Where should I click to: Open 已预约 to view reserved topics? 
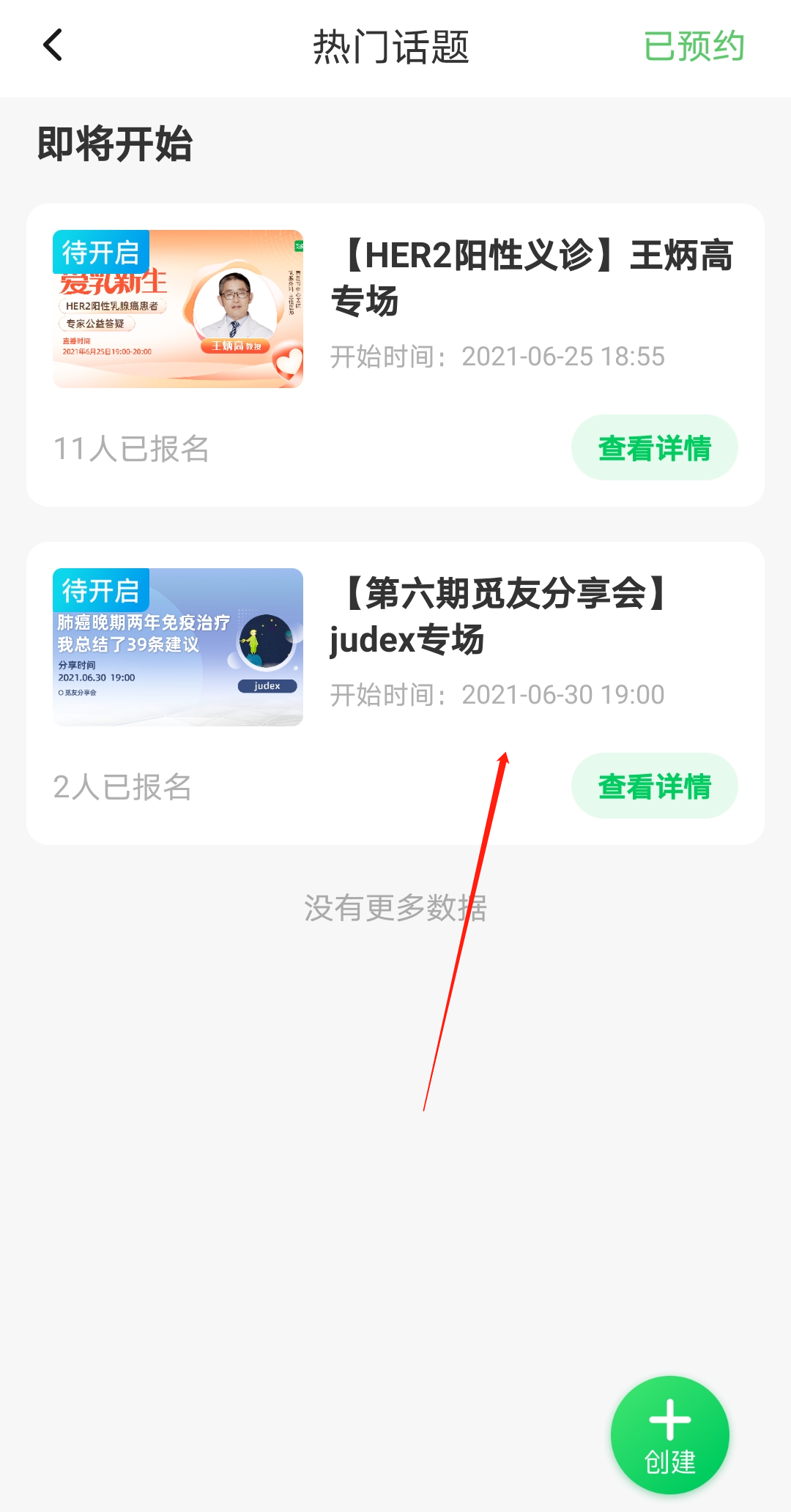pyautogui.click(x=694, y=45)
